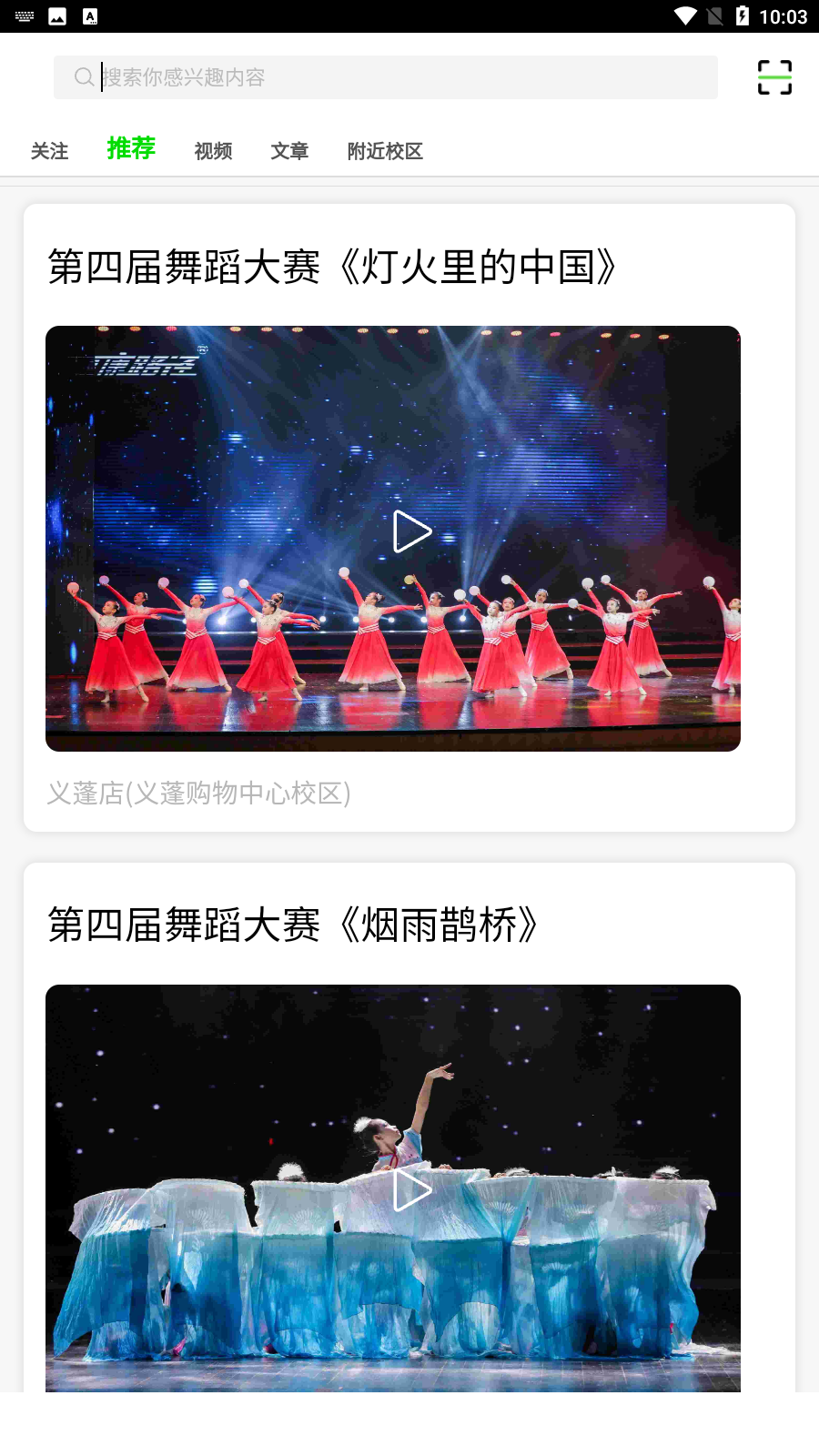Play the 《烟雨鹊桥》 dance video
Screen dimensions: 819x1456
pos(410,1190)
